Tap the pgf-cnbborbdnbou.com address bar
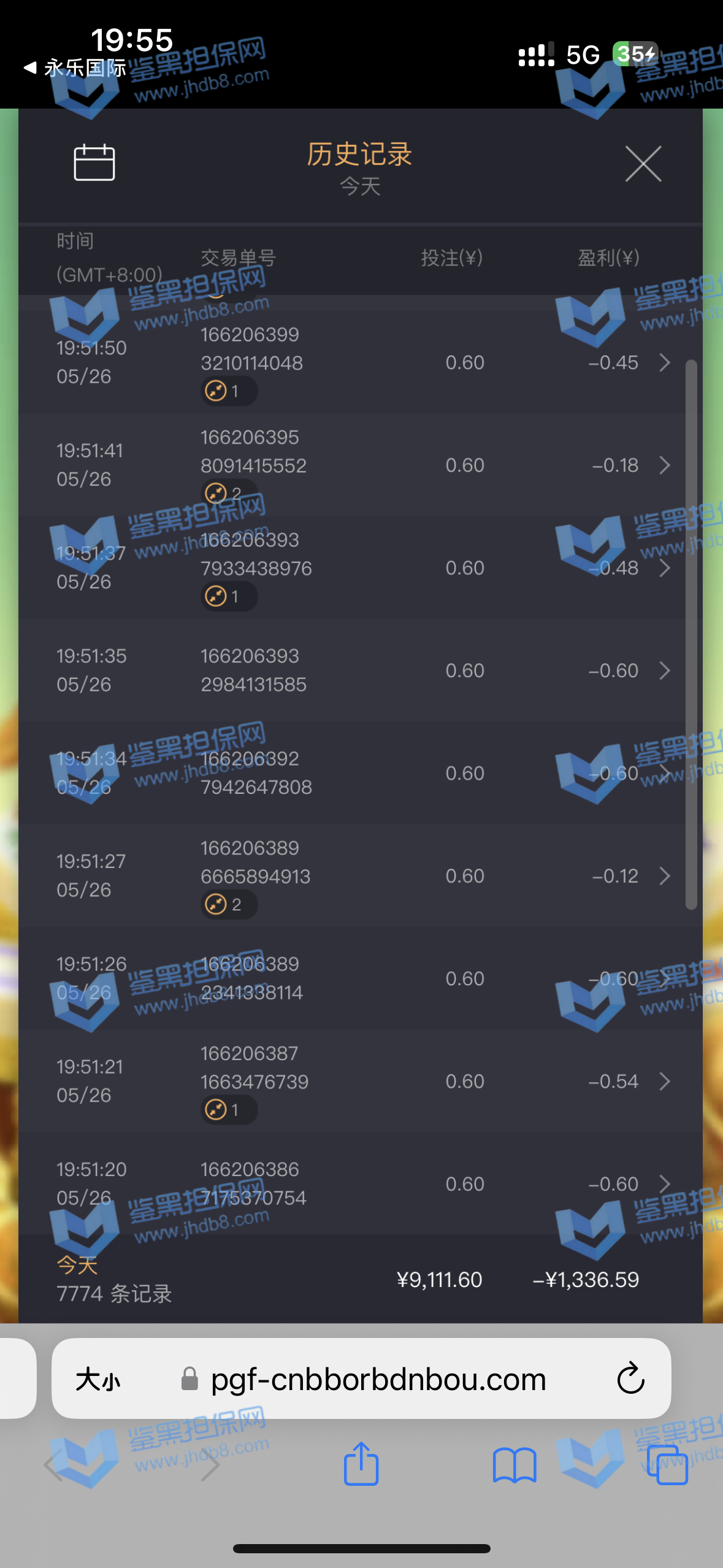The width and height of the screenshot is (723, 1568). click(x=378, y=1379)
